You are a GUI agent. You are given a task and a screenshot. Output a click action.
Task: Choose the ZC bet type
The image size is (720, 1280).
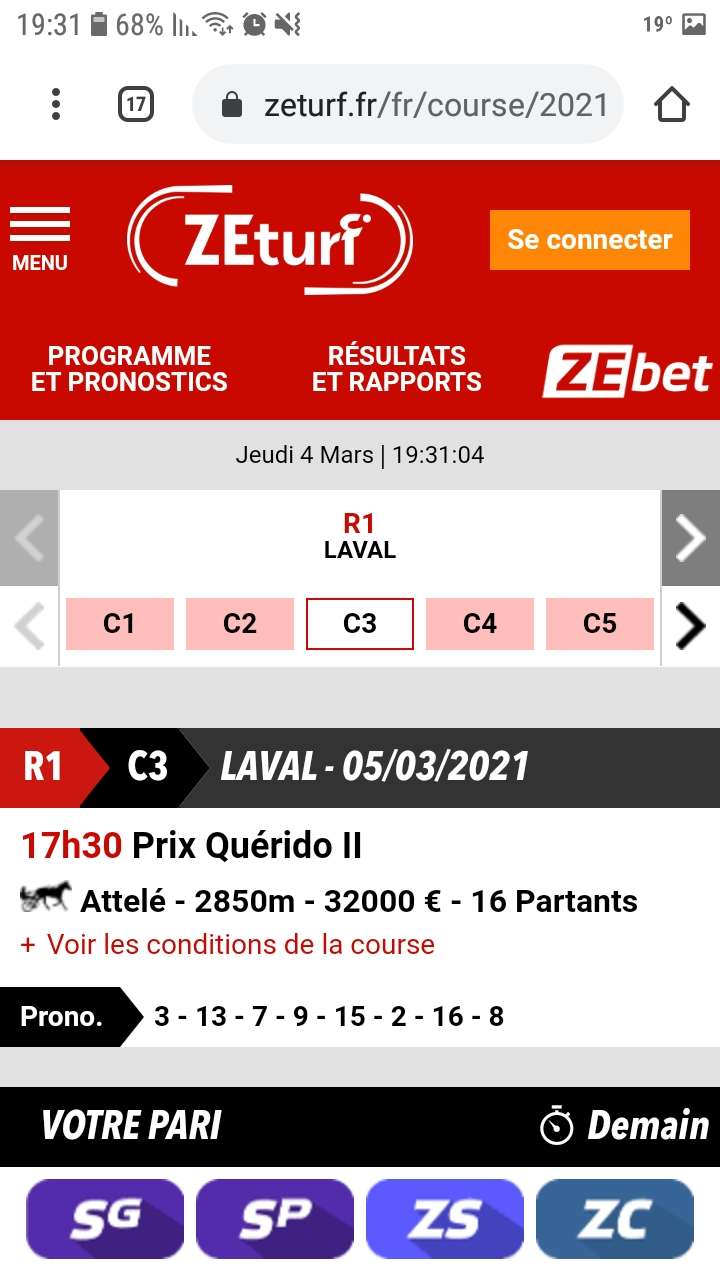coord(615,1218)
